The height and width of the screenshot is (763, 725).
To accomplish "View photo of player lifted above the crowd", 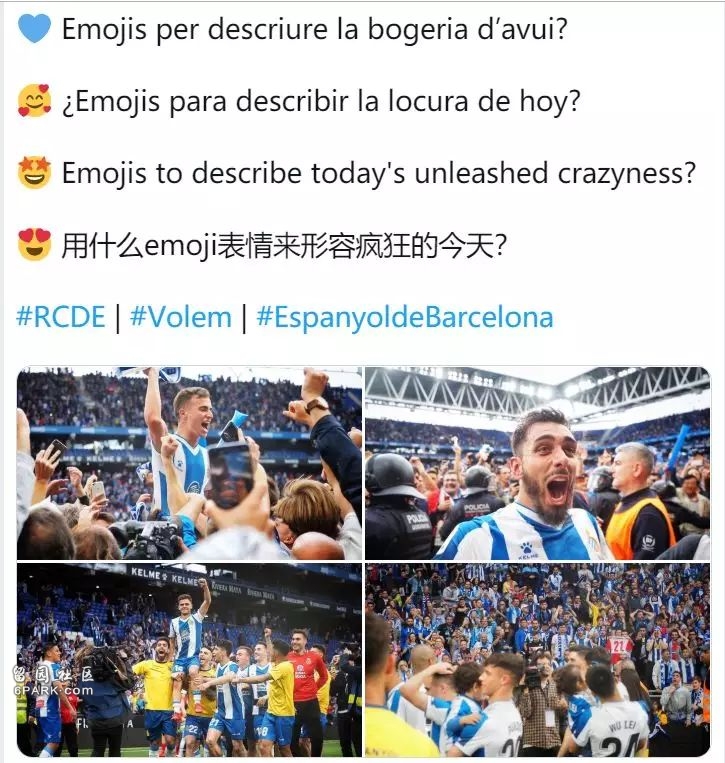I will point(189,463).
